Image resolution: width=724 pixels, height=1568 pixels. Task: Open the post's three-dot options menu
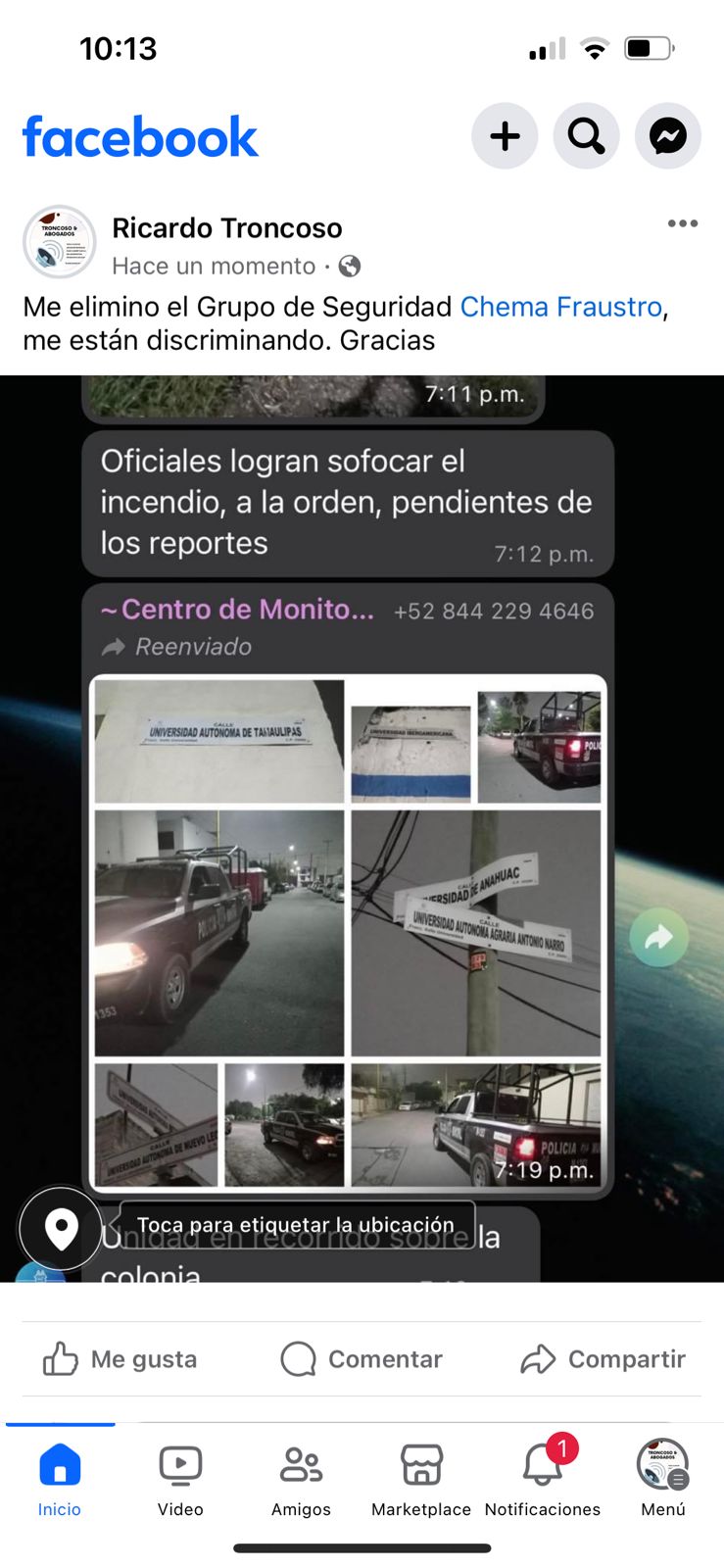tap(682, 223)
